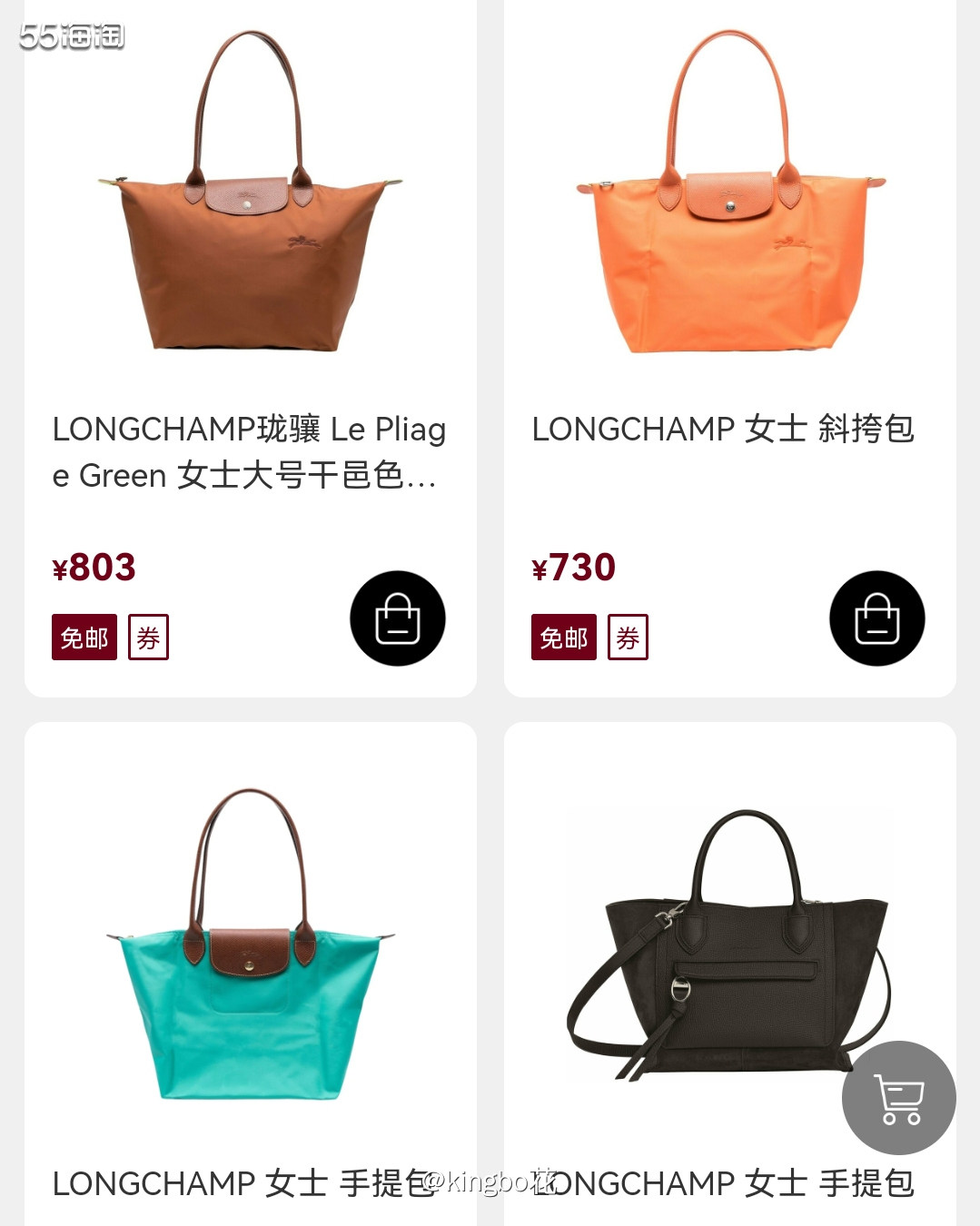Tap the 券 coupon tag under ¥730
980x1226 pixels.
point(628,638)
